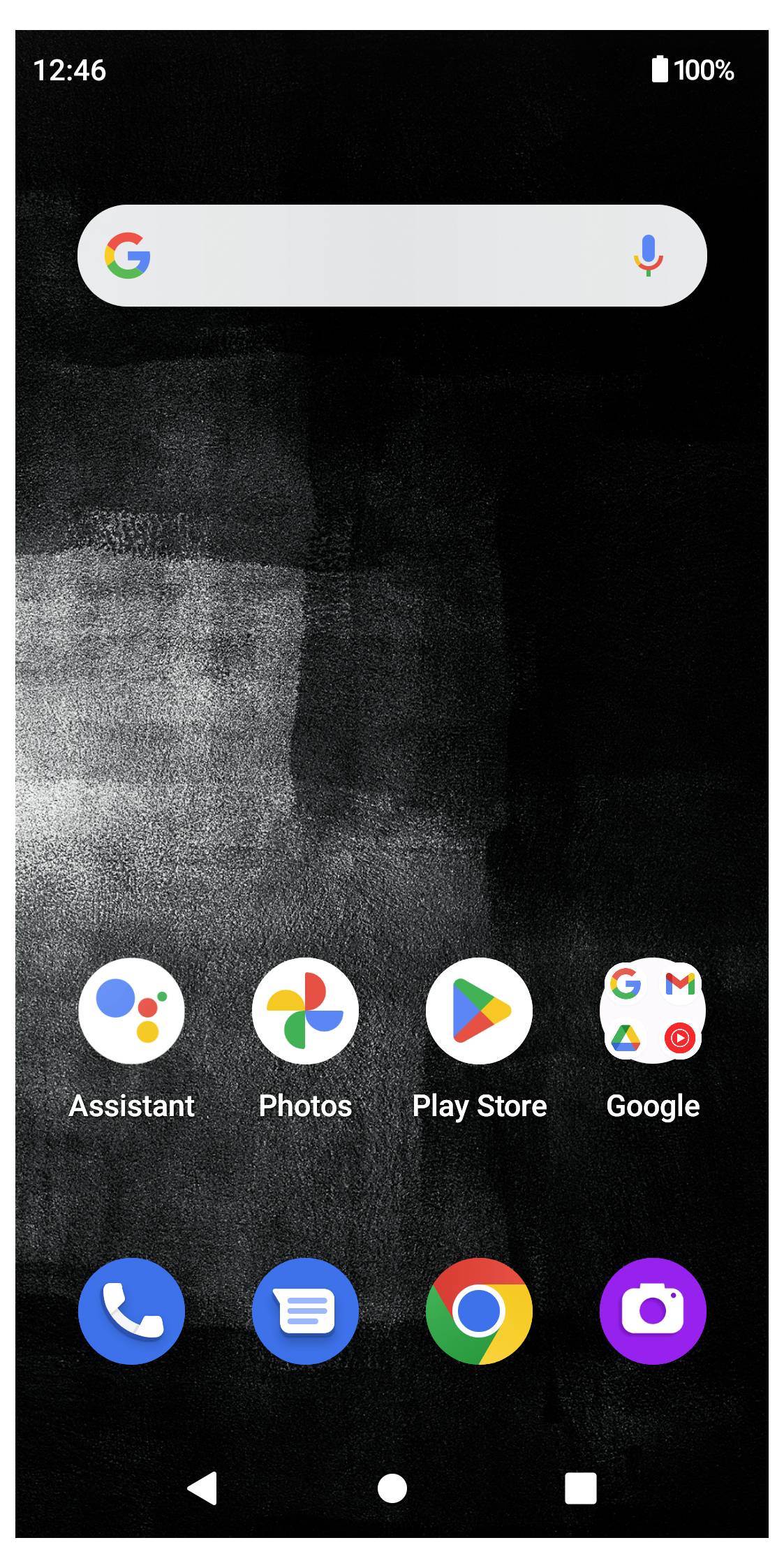The image size is (784, 1568).
Task: Expand the Google apps folder
Action: click(x=653, y=1011)
